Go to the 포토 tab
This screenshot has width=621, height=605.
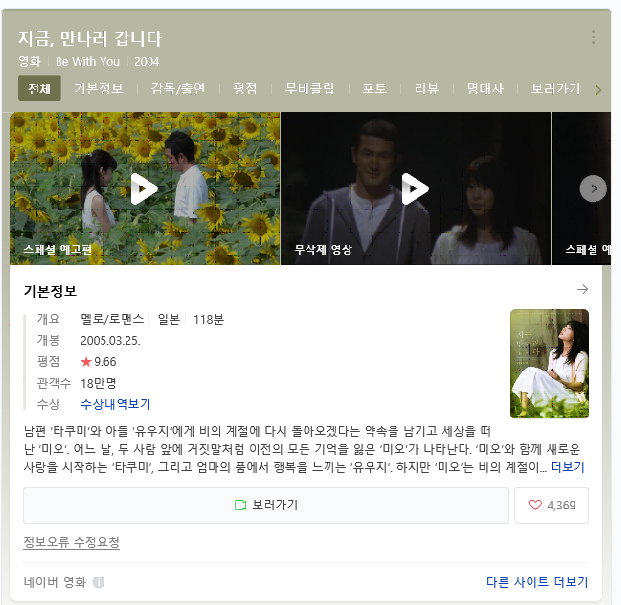pyautogui.click(x=374, y=89)
